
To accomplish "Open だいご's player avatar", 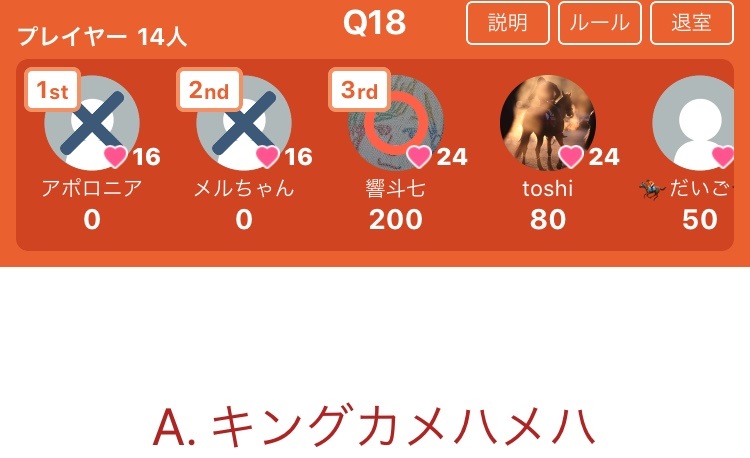I will point(699,124).
